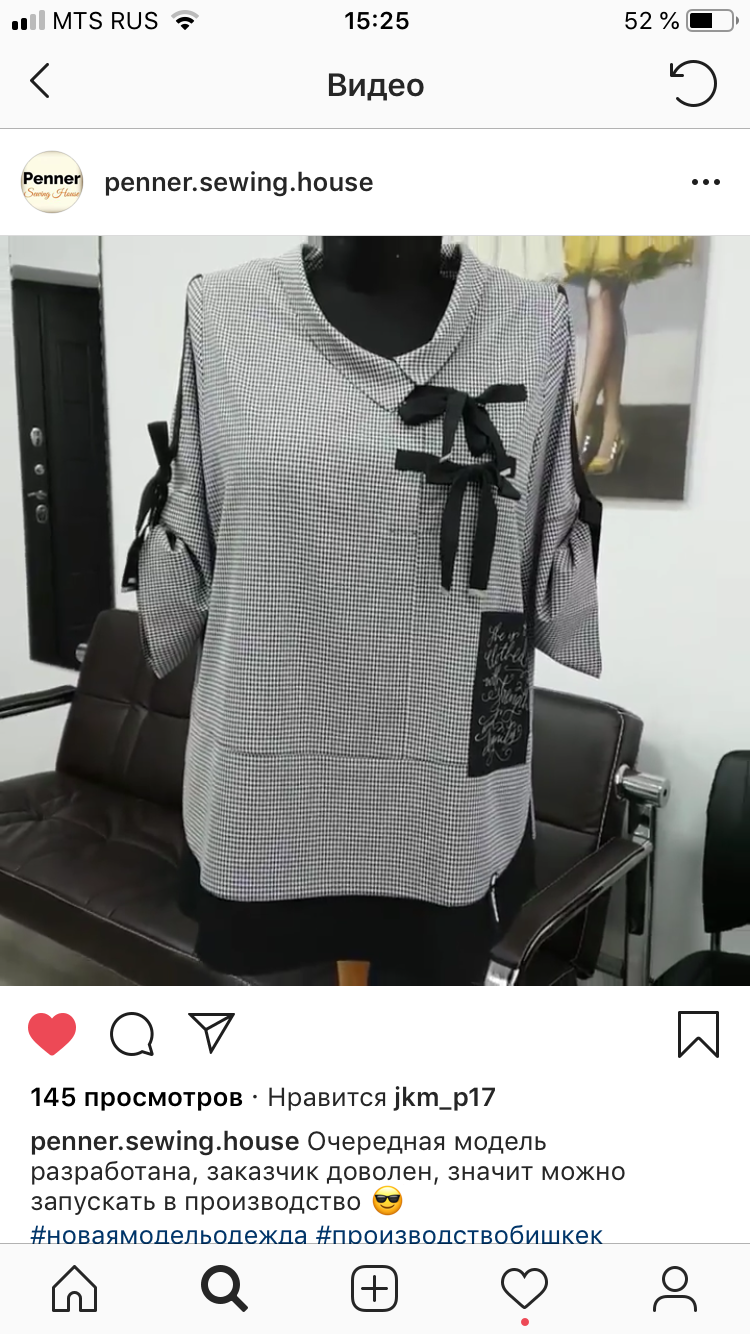Share the post via paper plane
The width and height of the screenshot is (750, 1334).
pyautogui.click(x=211, y=1033)
